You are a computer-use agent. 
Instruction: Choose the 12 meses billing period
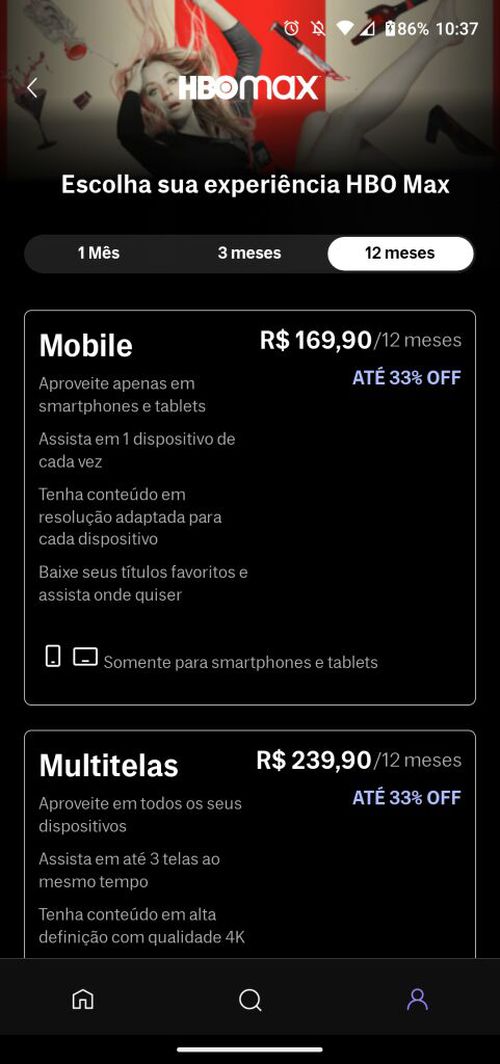tap(400, 253)
